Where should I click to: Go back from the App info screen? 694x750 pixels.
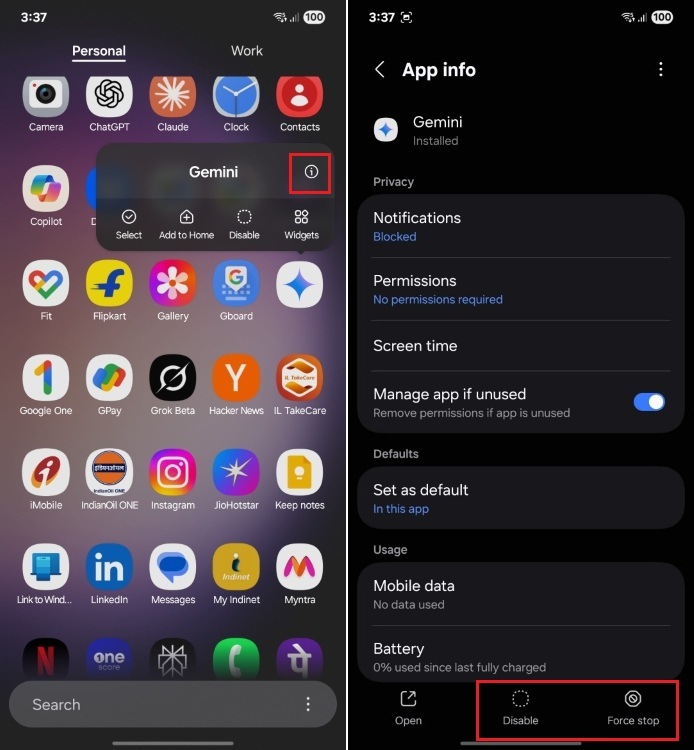pyautogui.click(x=380, y=70)
